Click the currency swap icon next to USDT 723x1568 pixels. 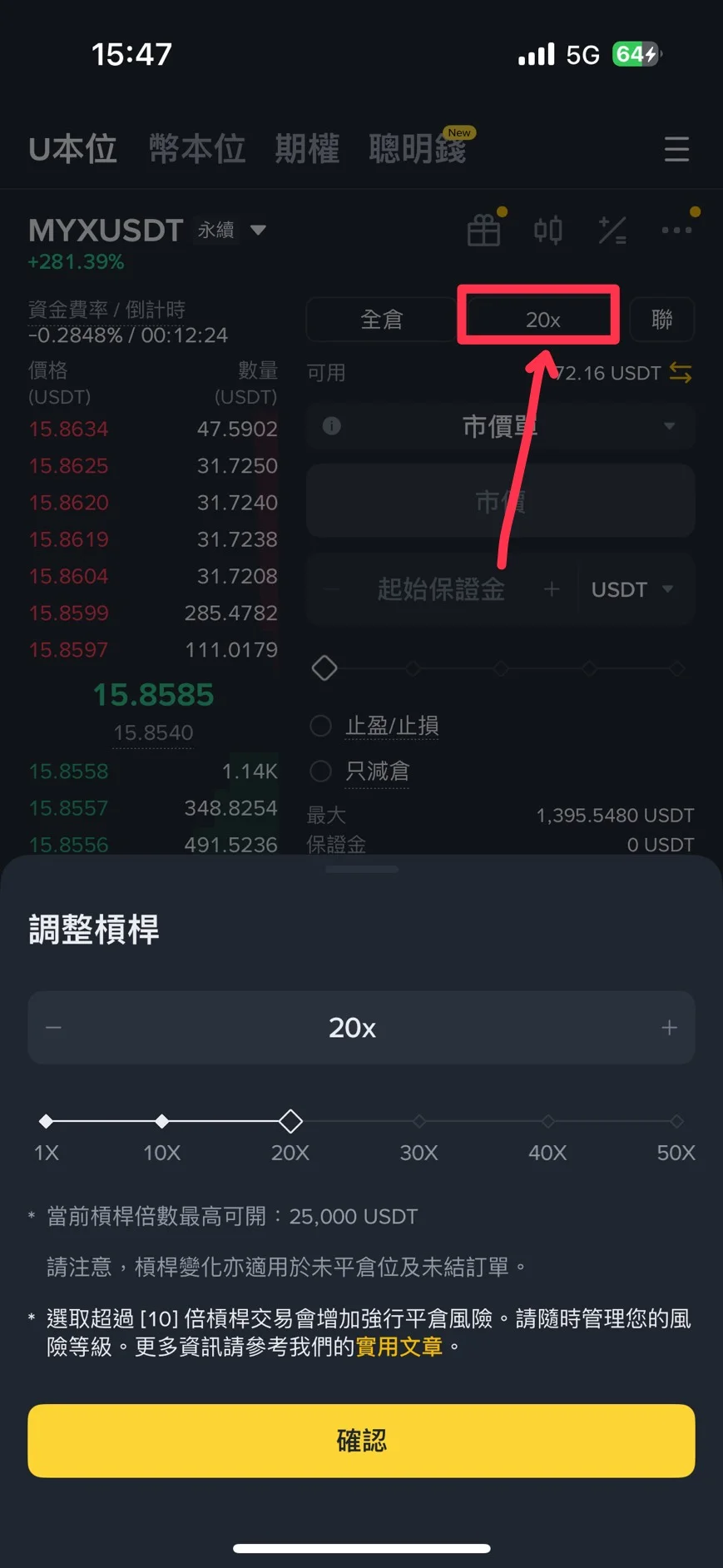pos(681,373)
